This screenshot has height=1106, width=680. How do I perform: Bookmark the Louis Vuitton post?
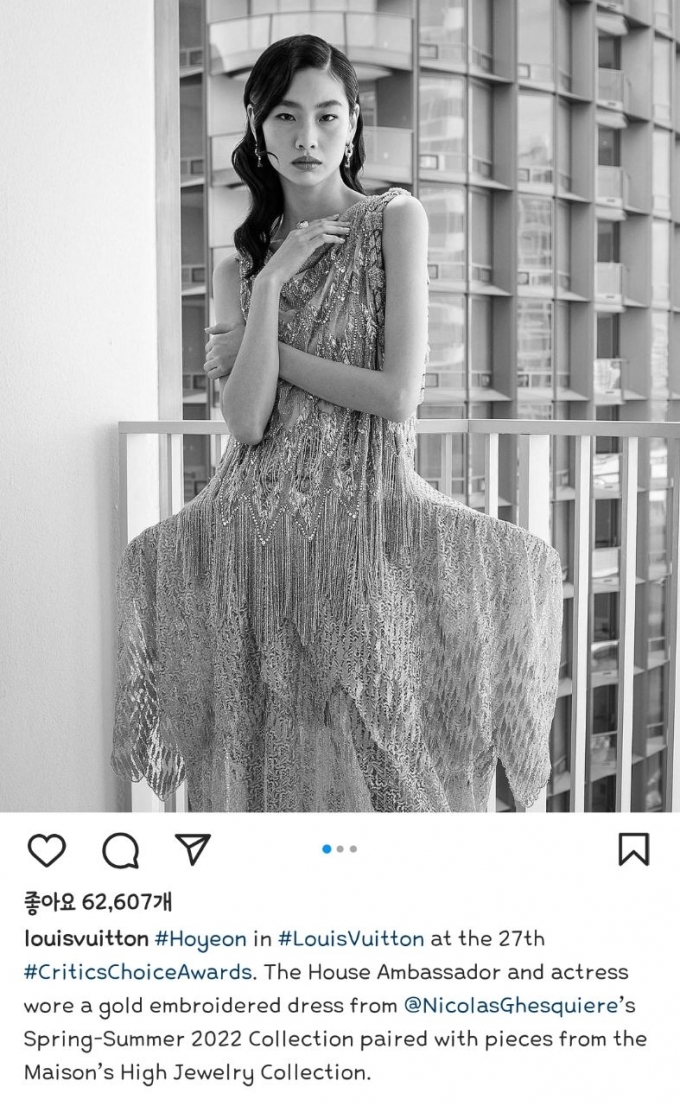(x=633, y=849)
